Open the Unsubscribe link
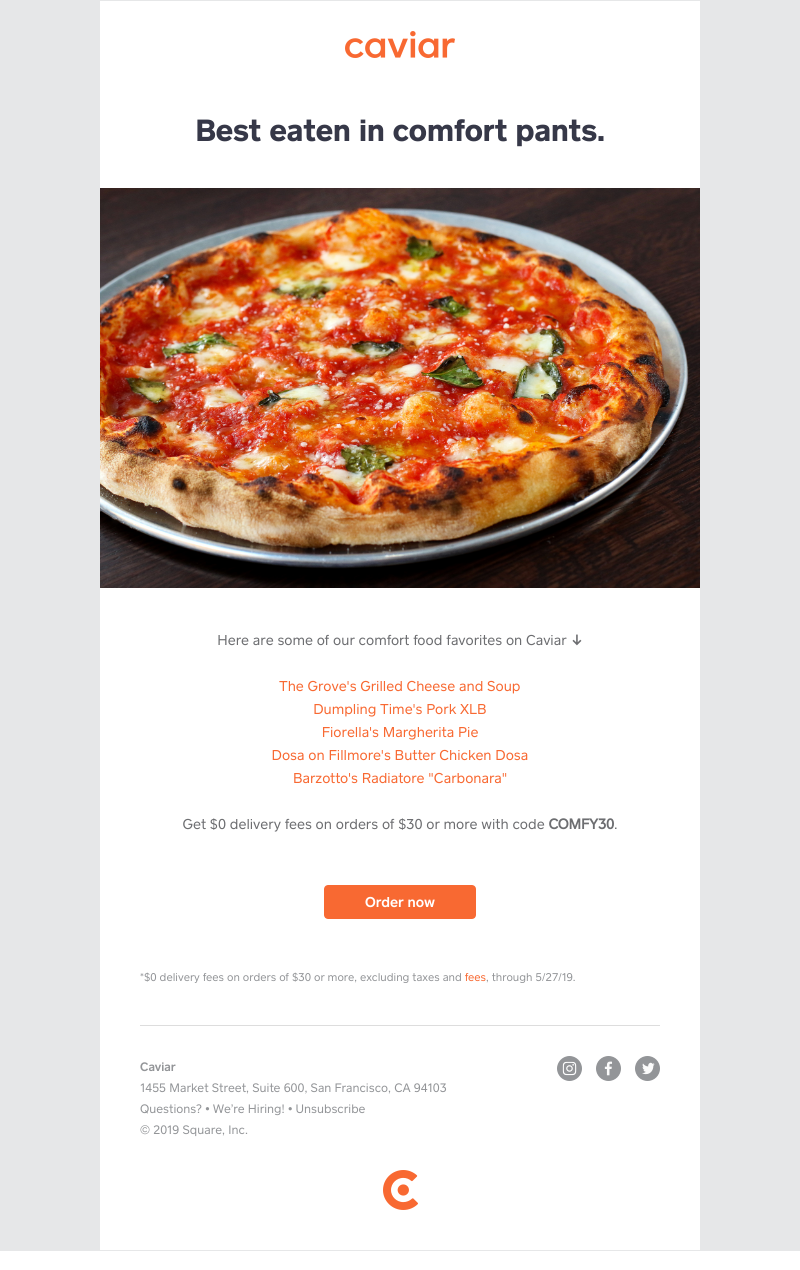 click(x=330, y=1108)
